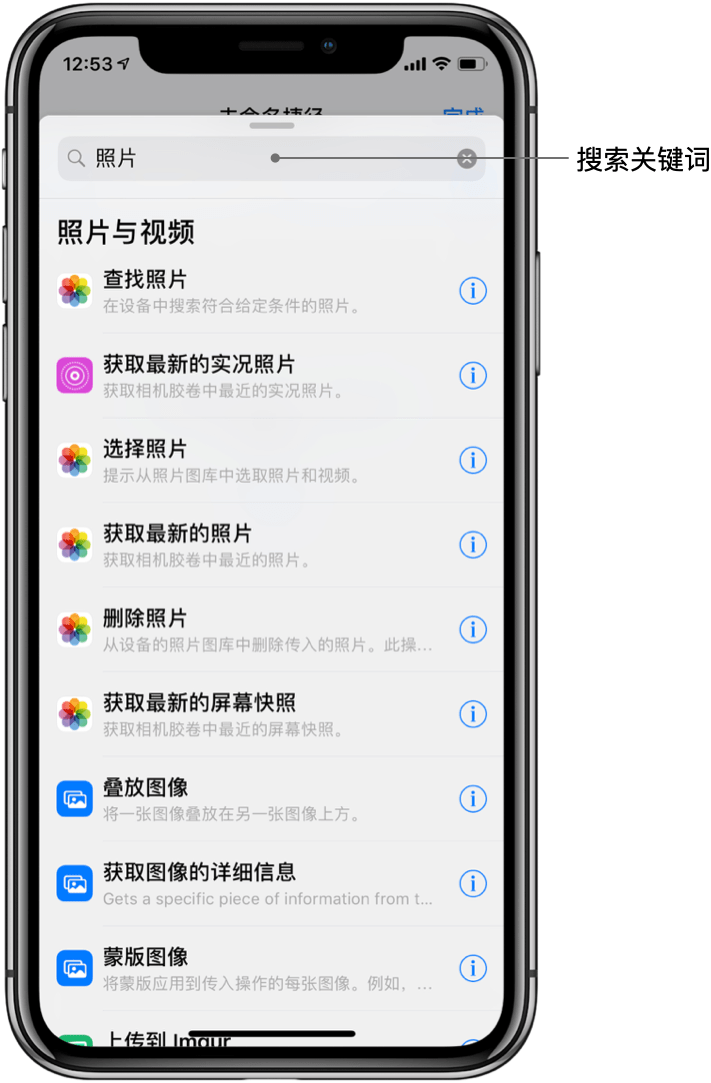711x1083 pixels.
Task: Clear the search keyword text
Action: click(x=467, y=159)
